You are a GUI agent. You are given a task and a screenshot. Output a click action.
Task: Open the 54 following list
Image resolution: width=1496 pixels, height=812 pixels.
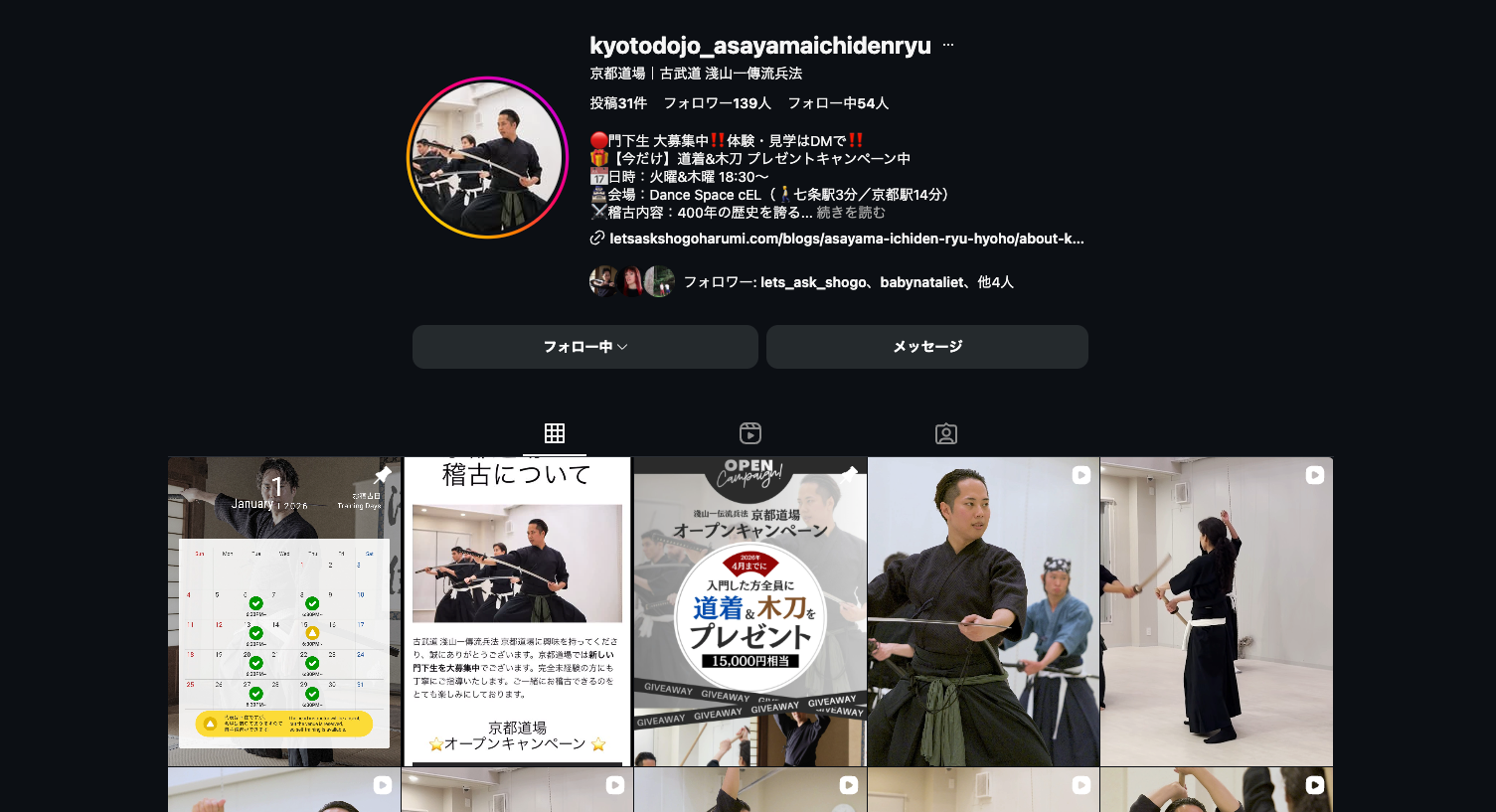tap(838, 103)
